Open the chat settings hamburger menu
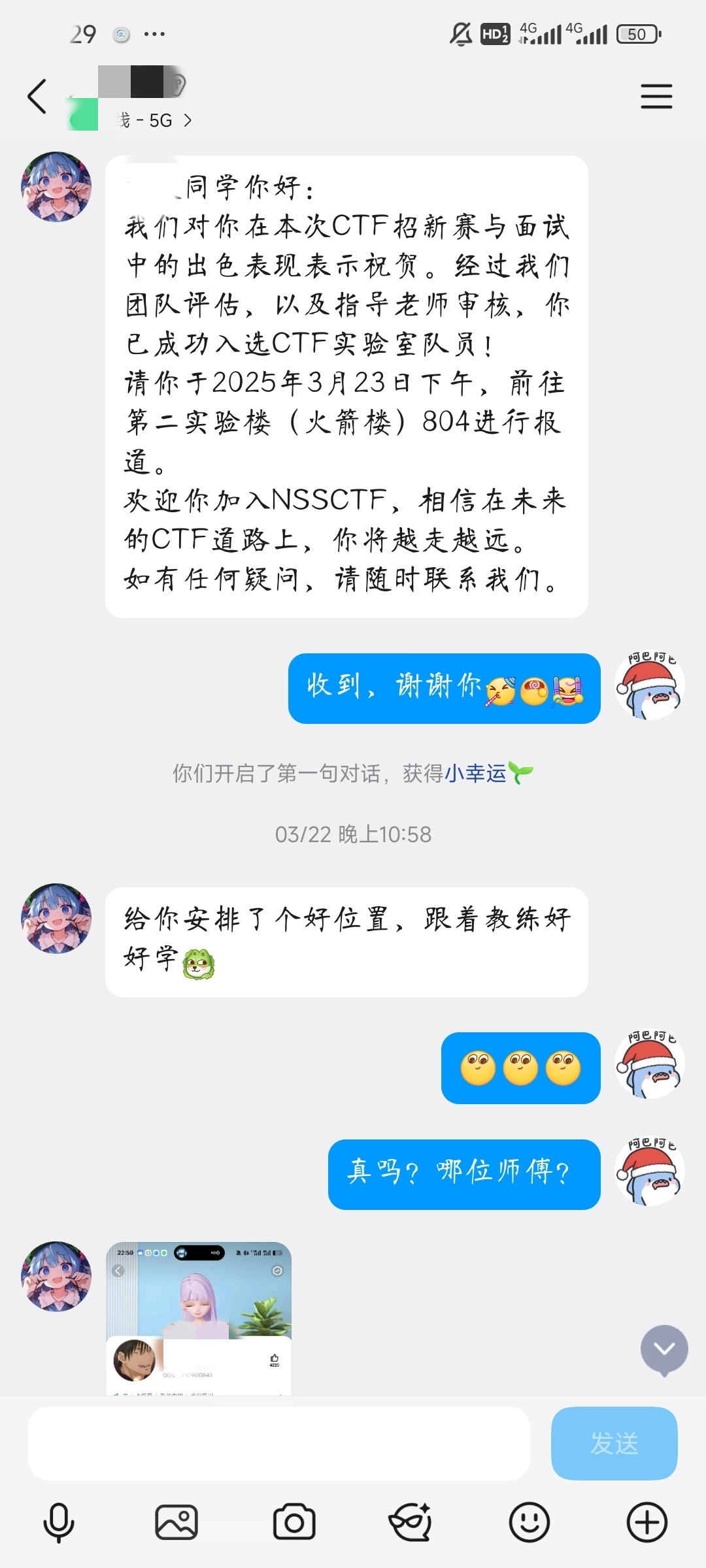706x1568 pixels. [656, 97]
